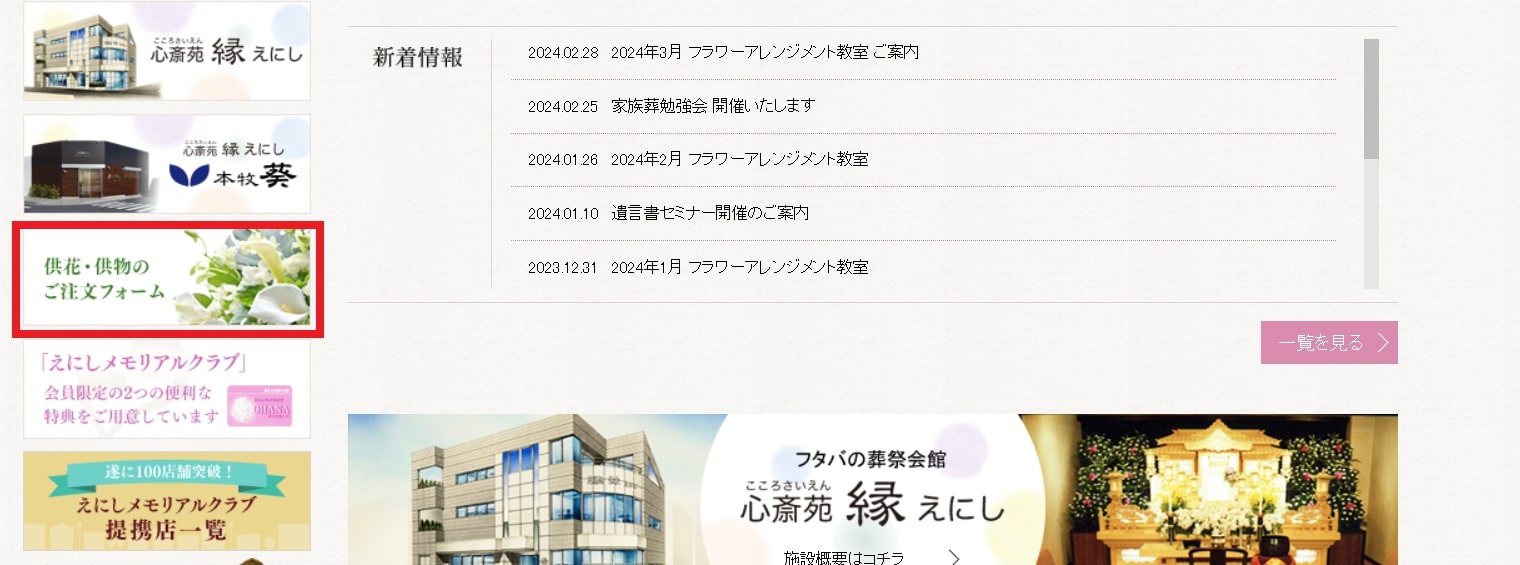Viewport: 1520px width, 565px height.
Task: Open the 心斎苑 縁 えにし sidebar banner
Action: pos(167,51)
